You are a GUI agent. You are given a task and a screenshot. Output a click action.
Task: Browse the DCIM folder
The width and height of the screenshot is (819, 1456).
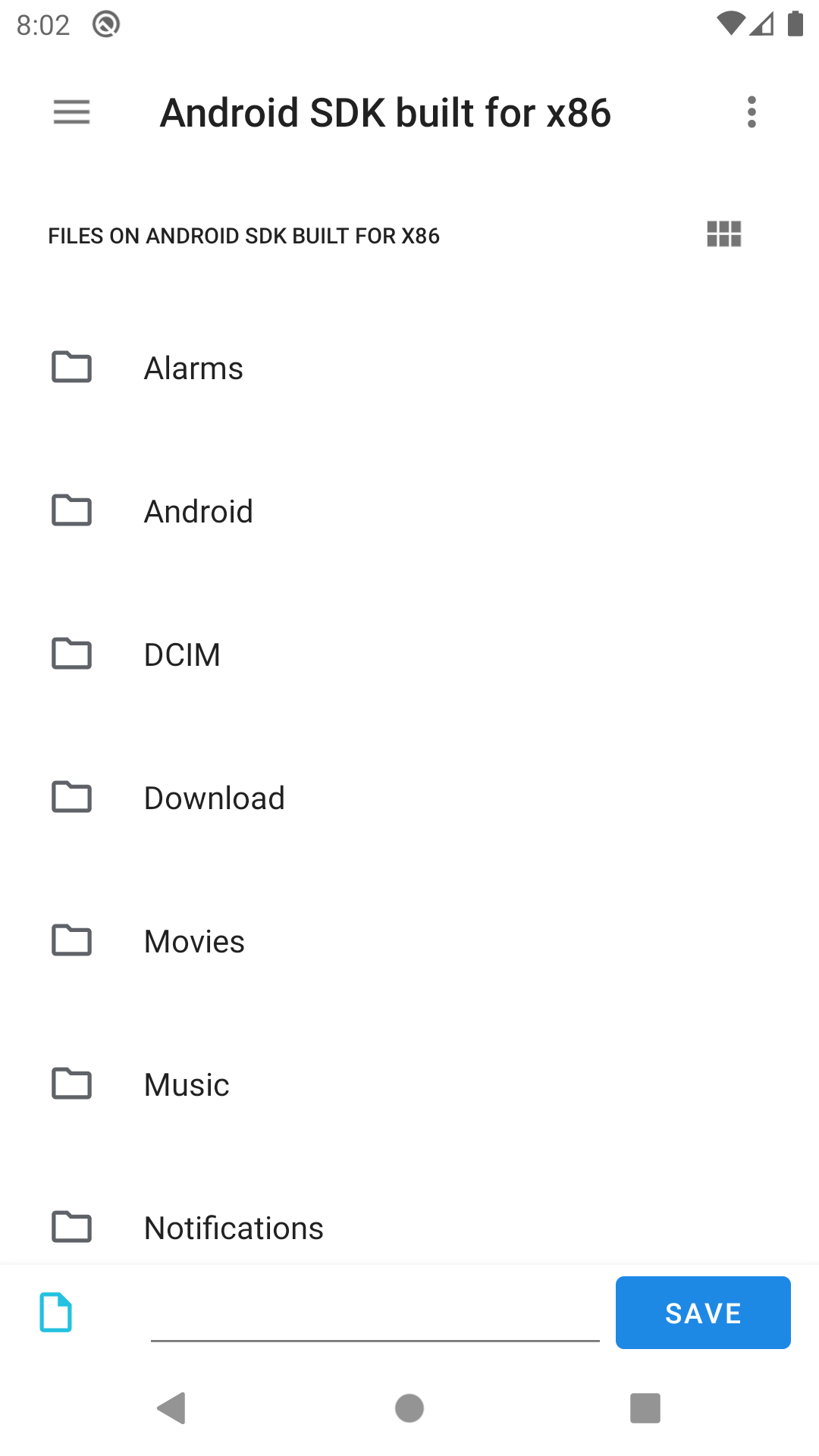(182, 655)
